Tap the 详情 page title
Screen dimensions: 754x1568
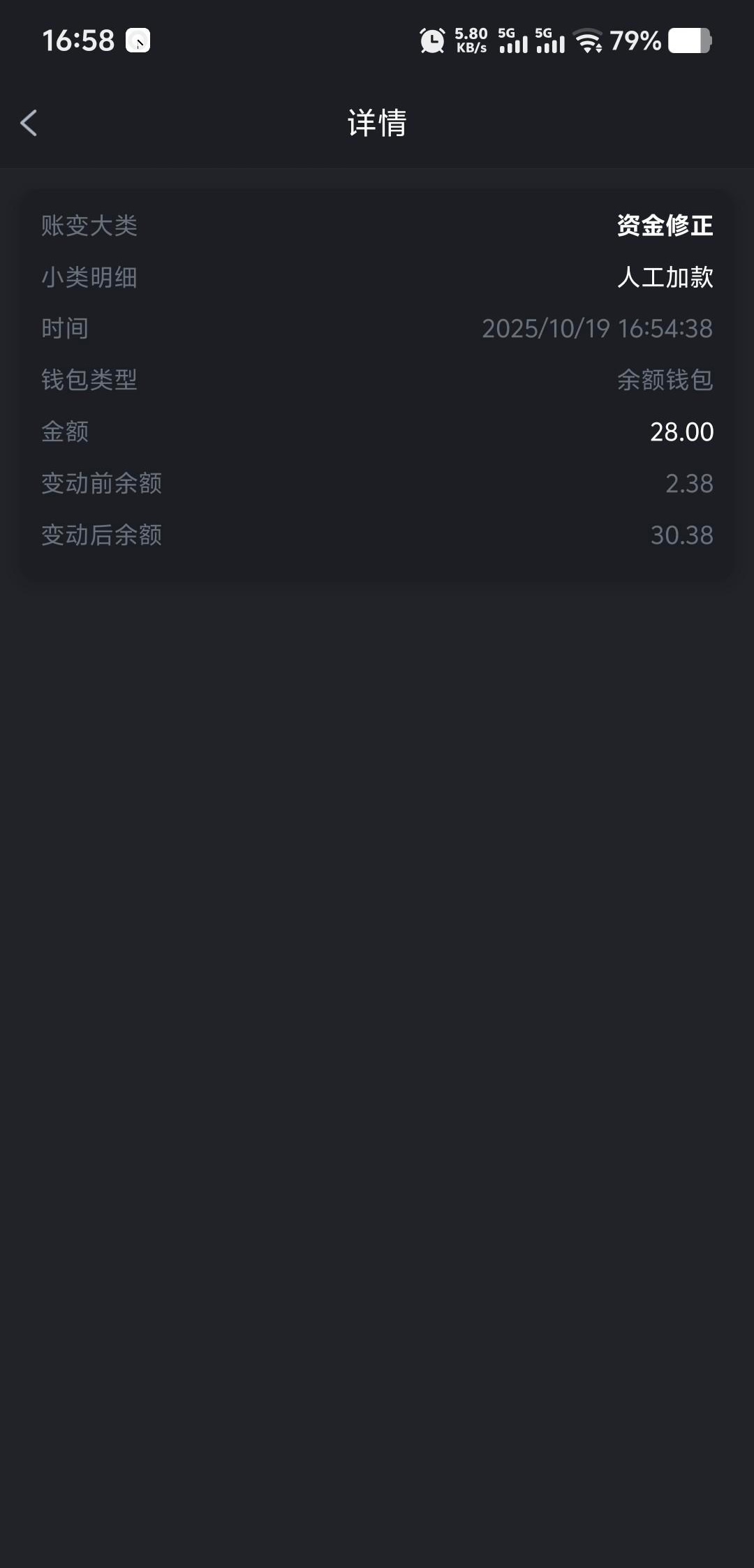[x=376, y=123]
